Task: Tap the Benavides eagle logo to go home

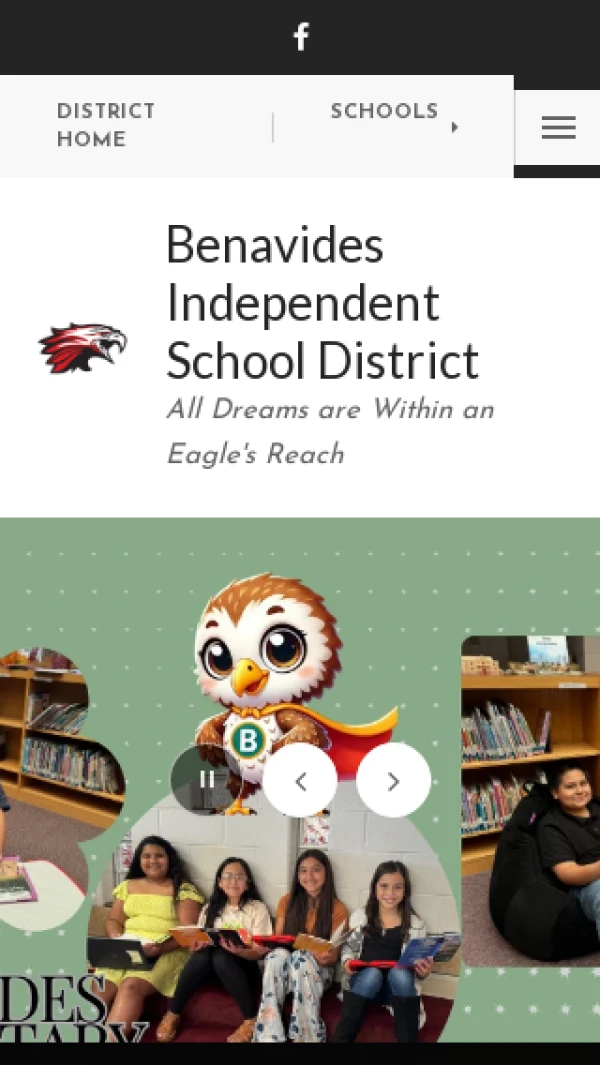Action: 83,347
